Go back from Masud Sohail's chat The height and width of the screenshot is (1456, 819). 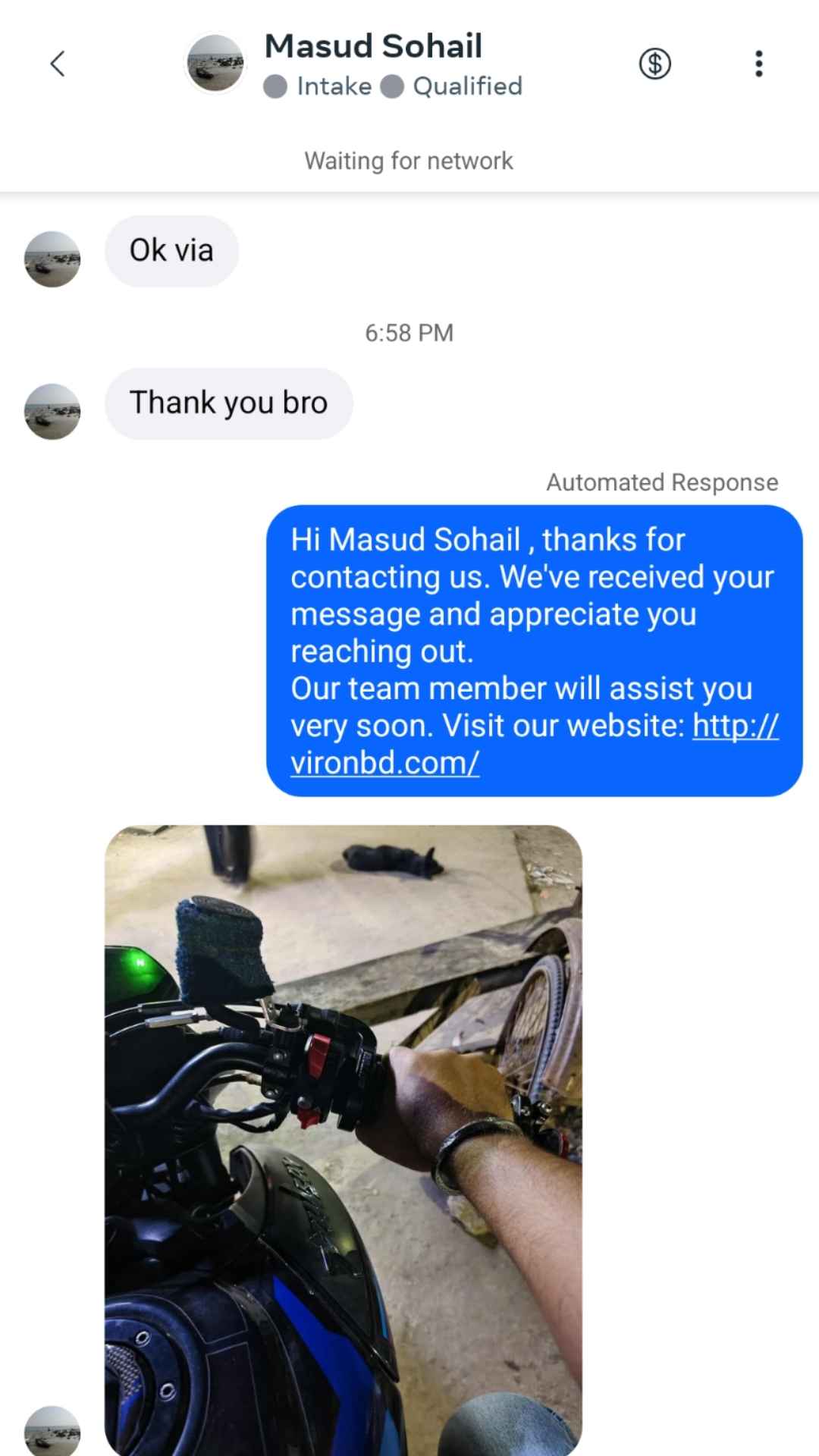pyautogui.click(x=58, y=64)
